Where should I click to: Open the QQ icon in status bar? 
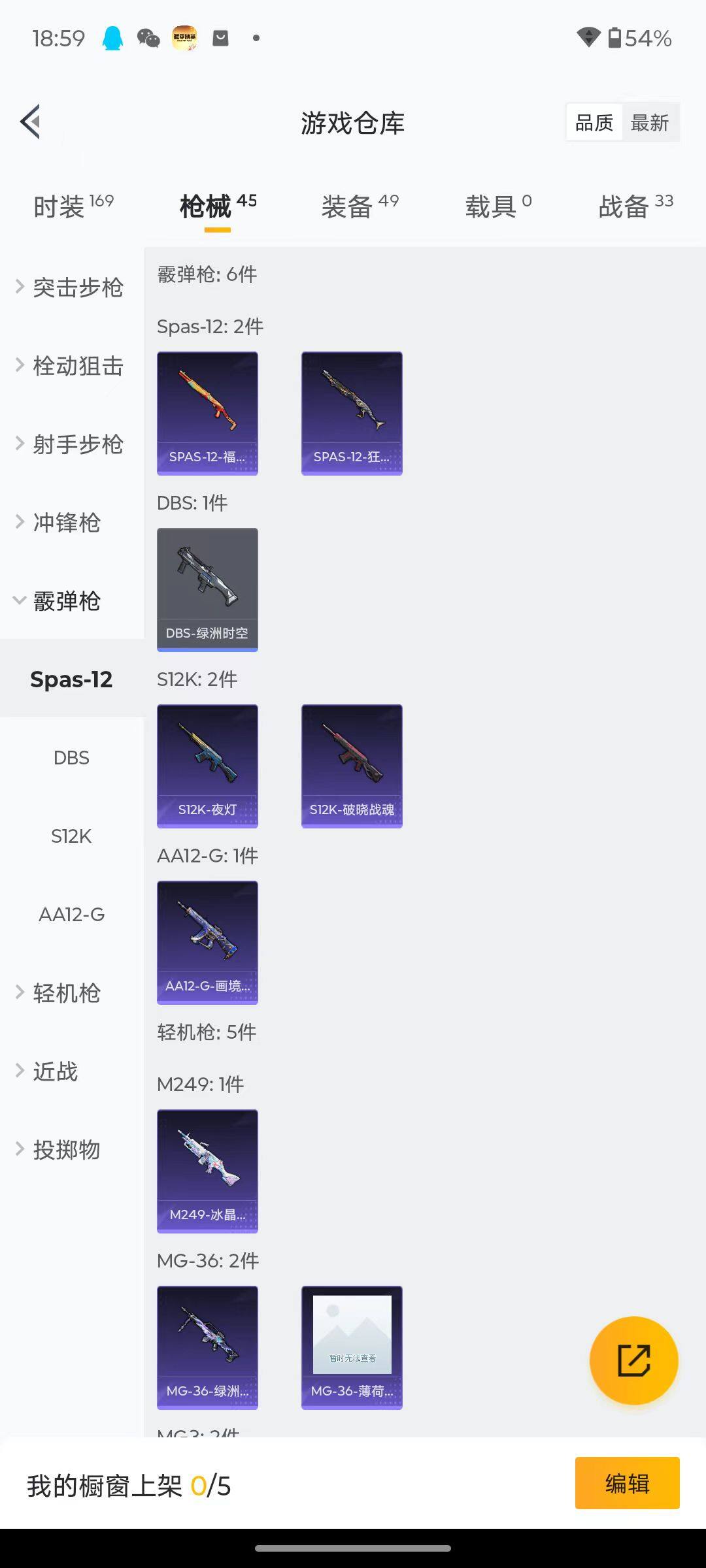click(111, 39)
